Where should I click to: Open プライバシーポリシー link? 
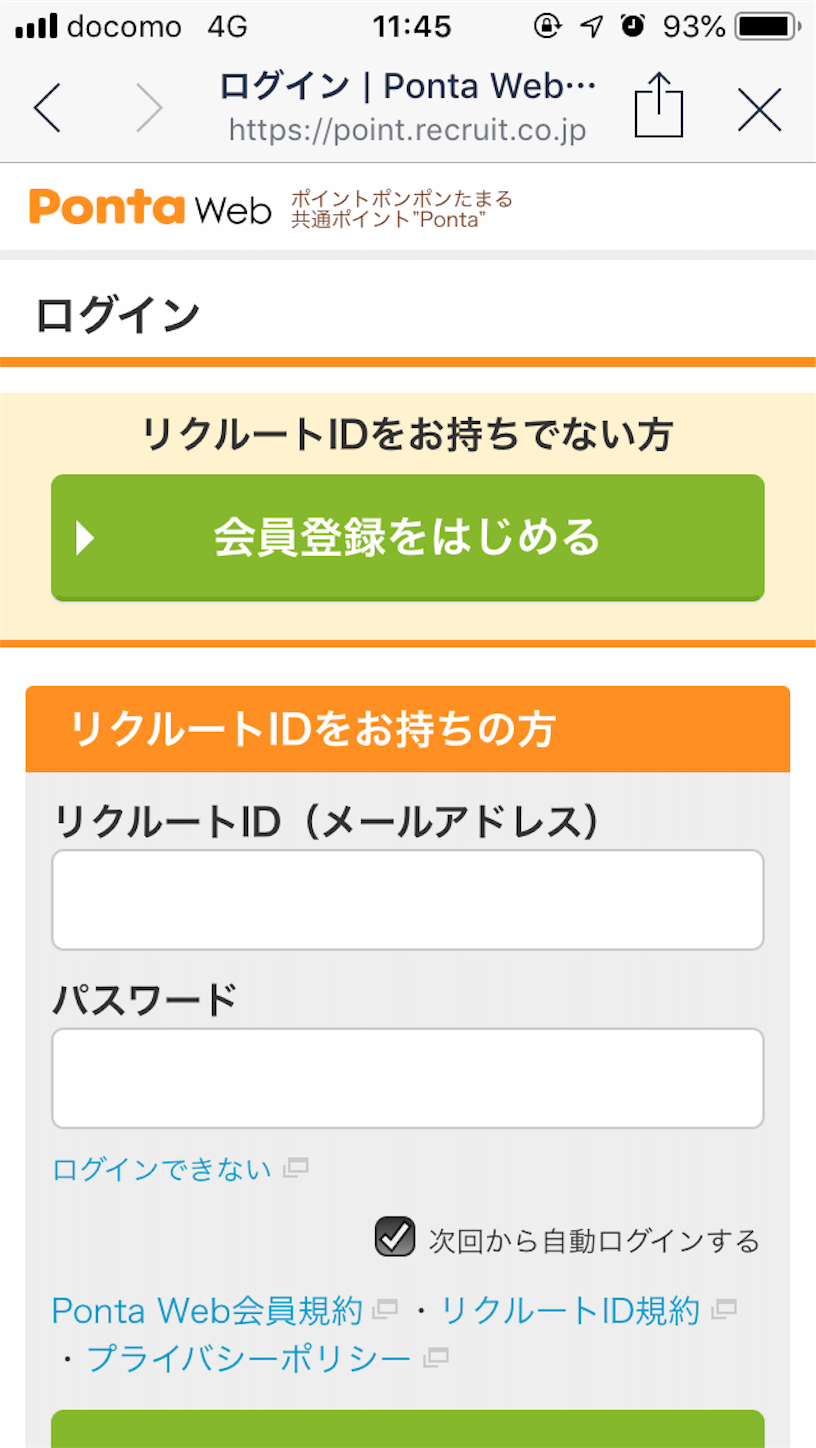click(249, 1358)
